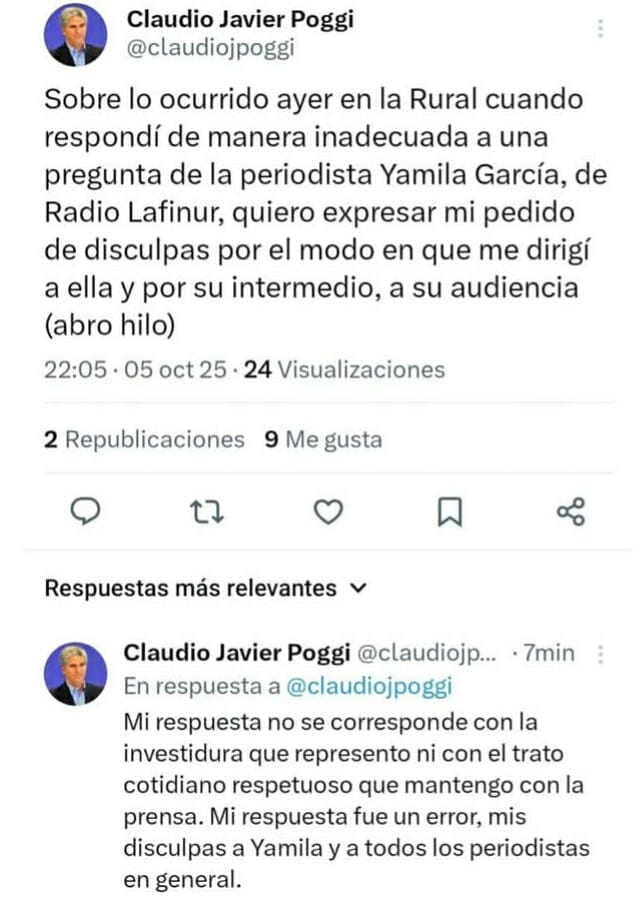The height and width of the screenshot is (900, 640).
Task: Reply to Claudio Javier Poggi's post
Action: pyautogui.click(x=88, y=513)
